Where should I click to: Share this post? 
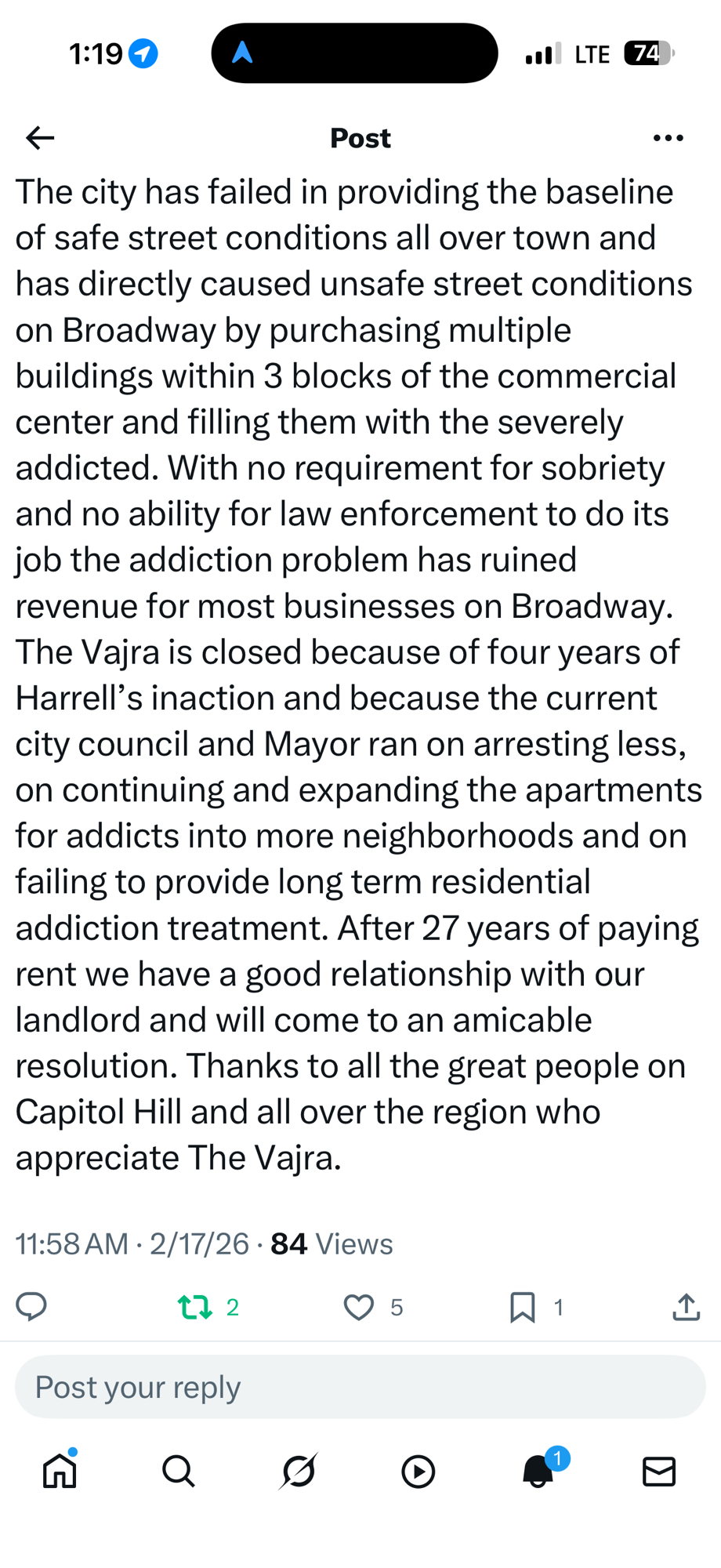coord(686,1307)
